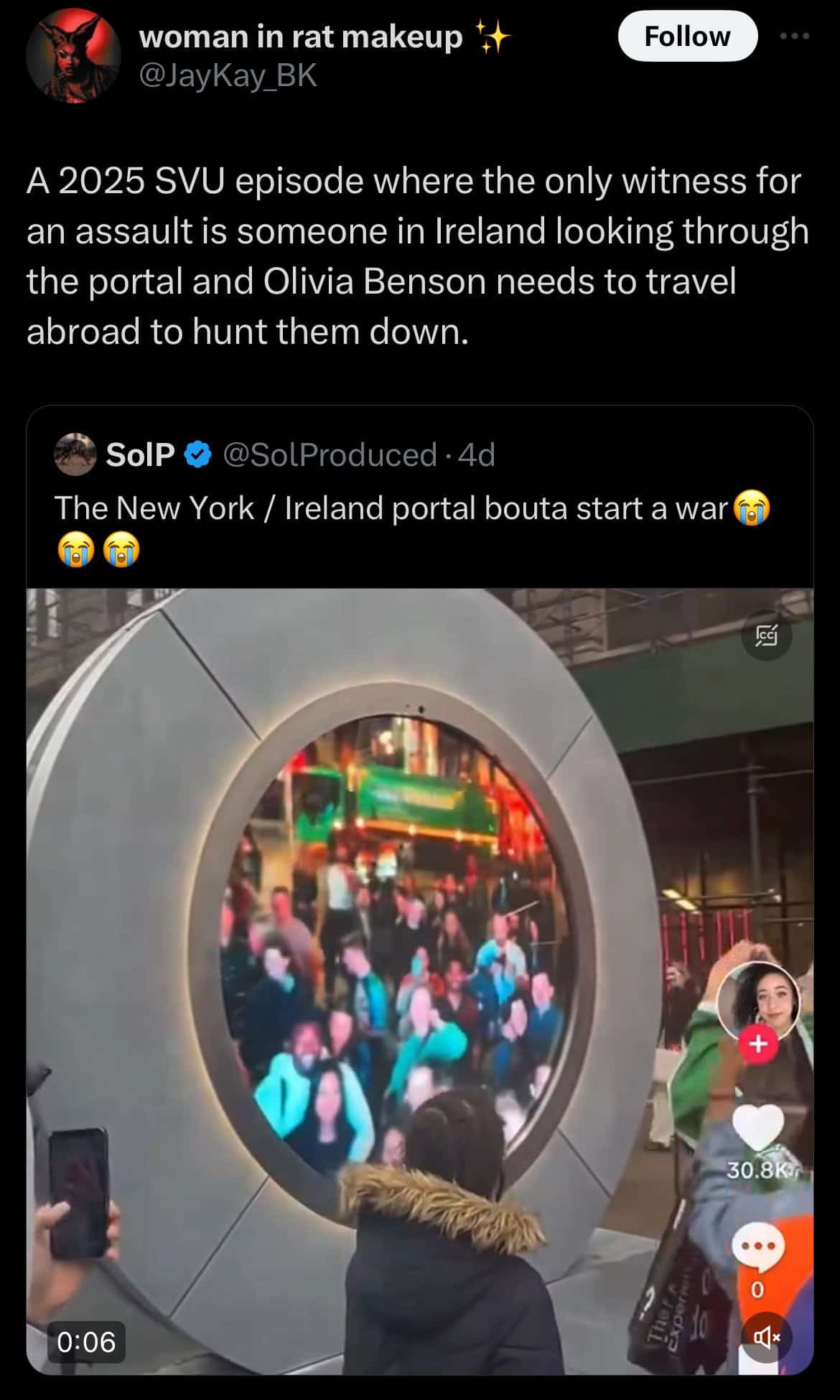Open JayKay_BK's profile picture
840x1400 pixels.
(x=73, y=56)
